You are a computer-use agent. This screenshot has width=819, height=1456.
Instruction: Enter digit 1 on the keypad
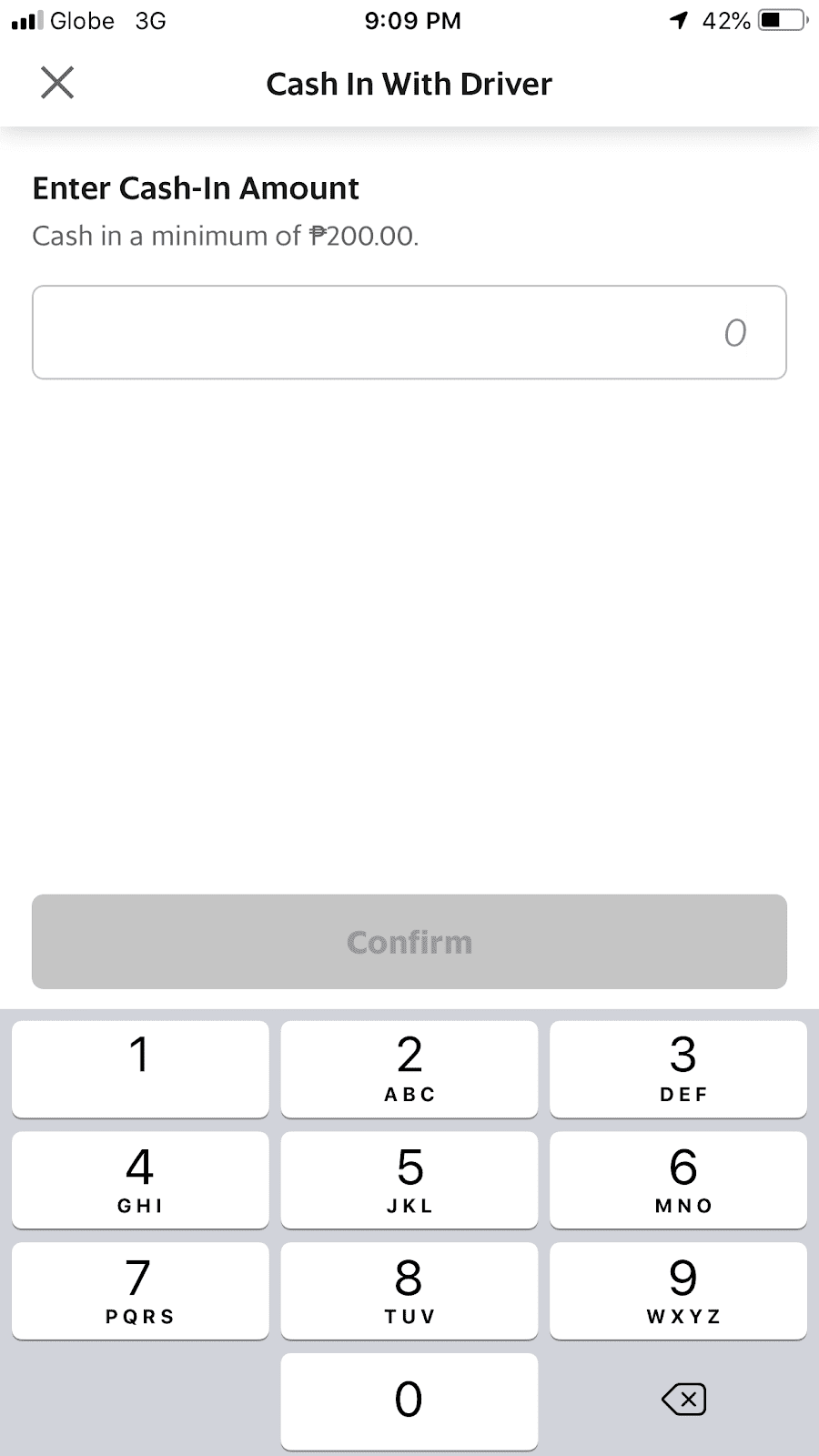coord(140,1069)
